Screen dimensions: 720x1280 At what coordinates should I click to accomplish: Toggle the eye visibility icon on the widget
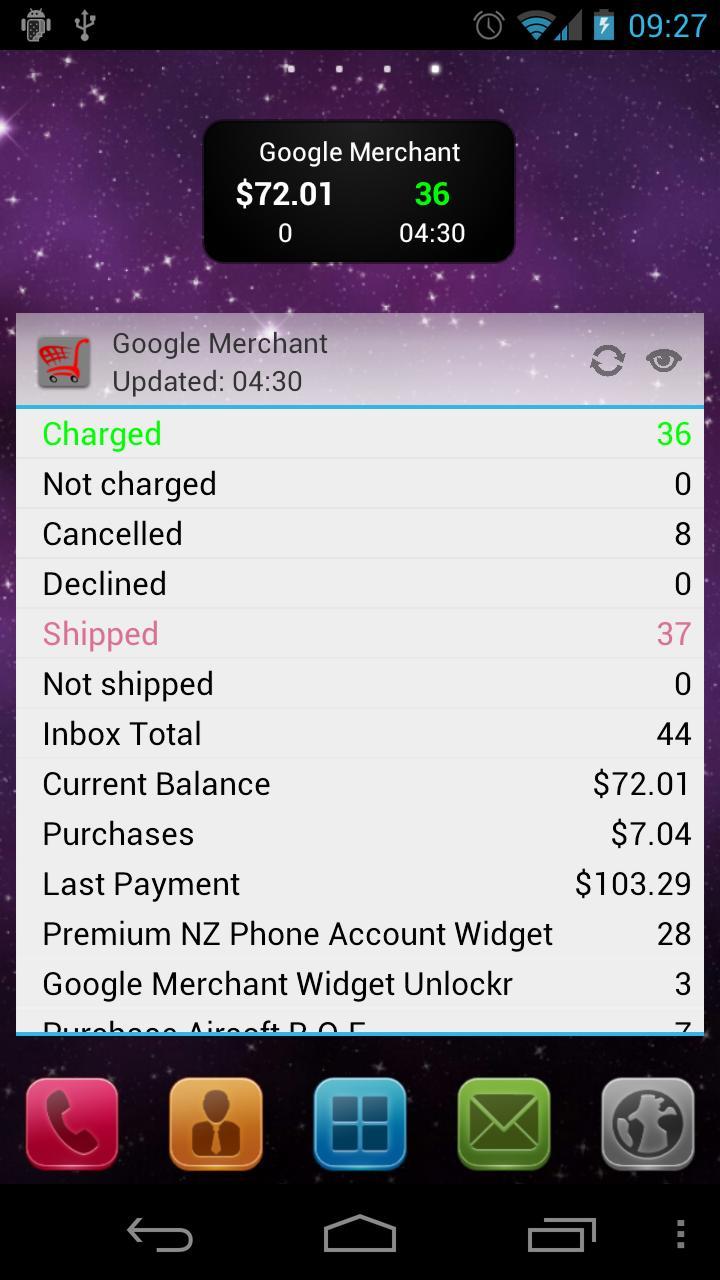tap(662, 359)
